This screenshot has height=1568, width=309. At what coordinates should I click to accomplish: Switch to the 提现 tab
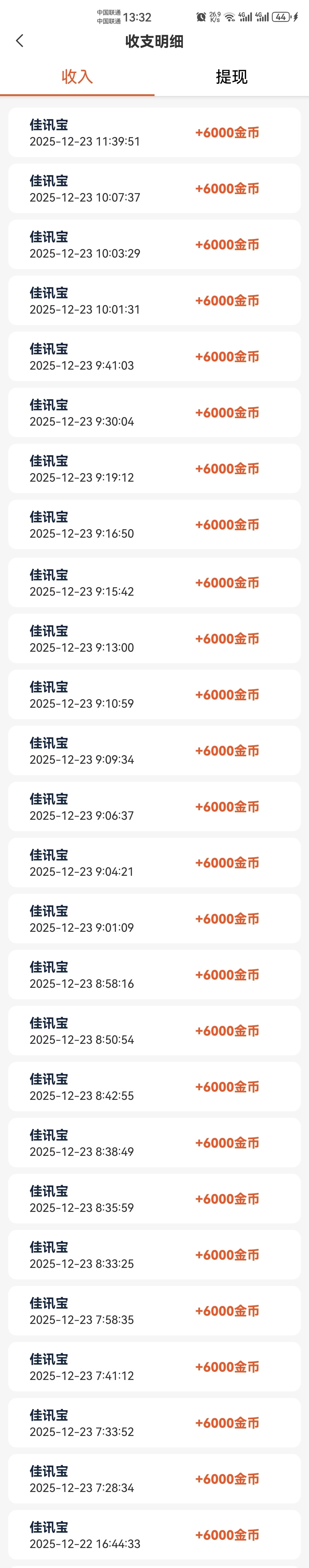231,77
